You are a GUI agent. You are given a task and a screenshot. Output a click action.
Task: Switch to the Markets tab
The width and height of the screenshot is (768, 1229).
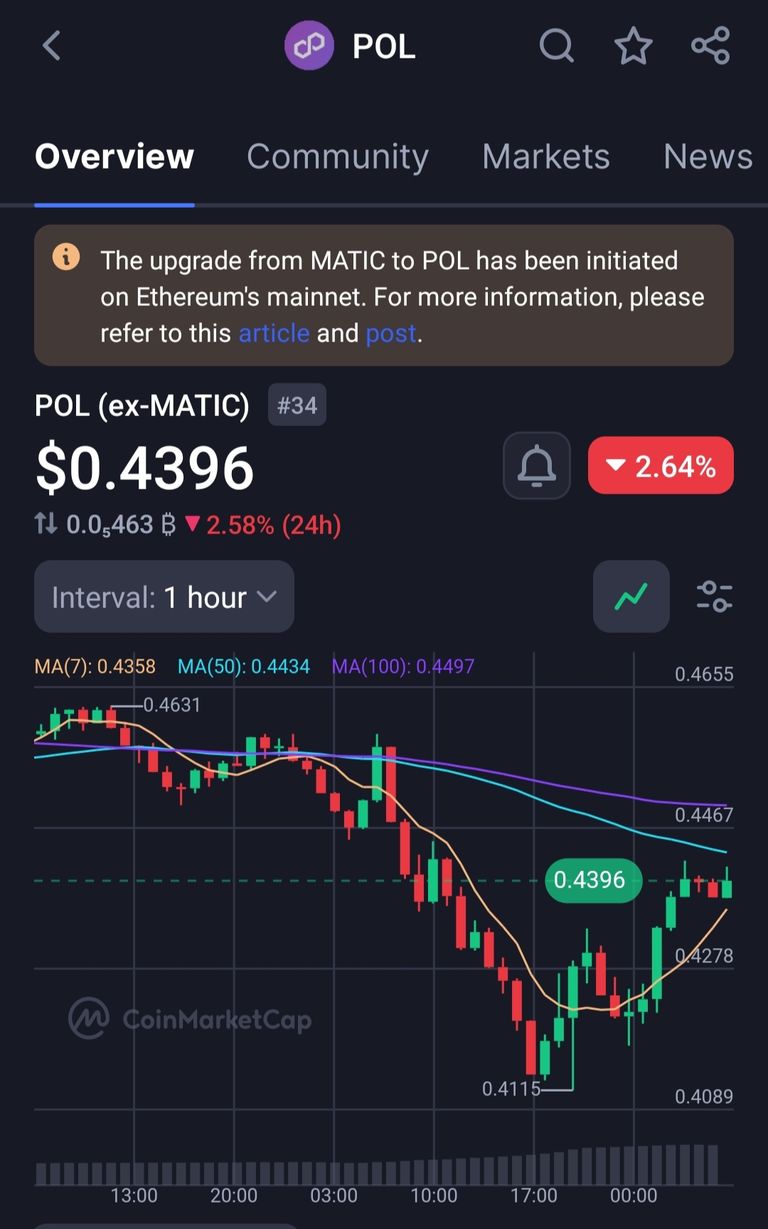click(x=546, y=157)
